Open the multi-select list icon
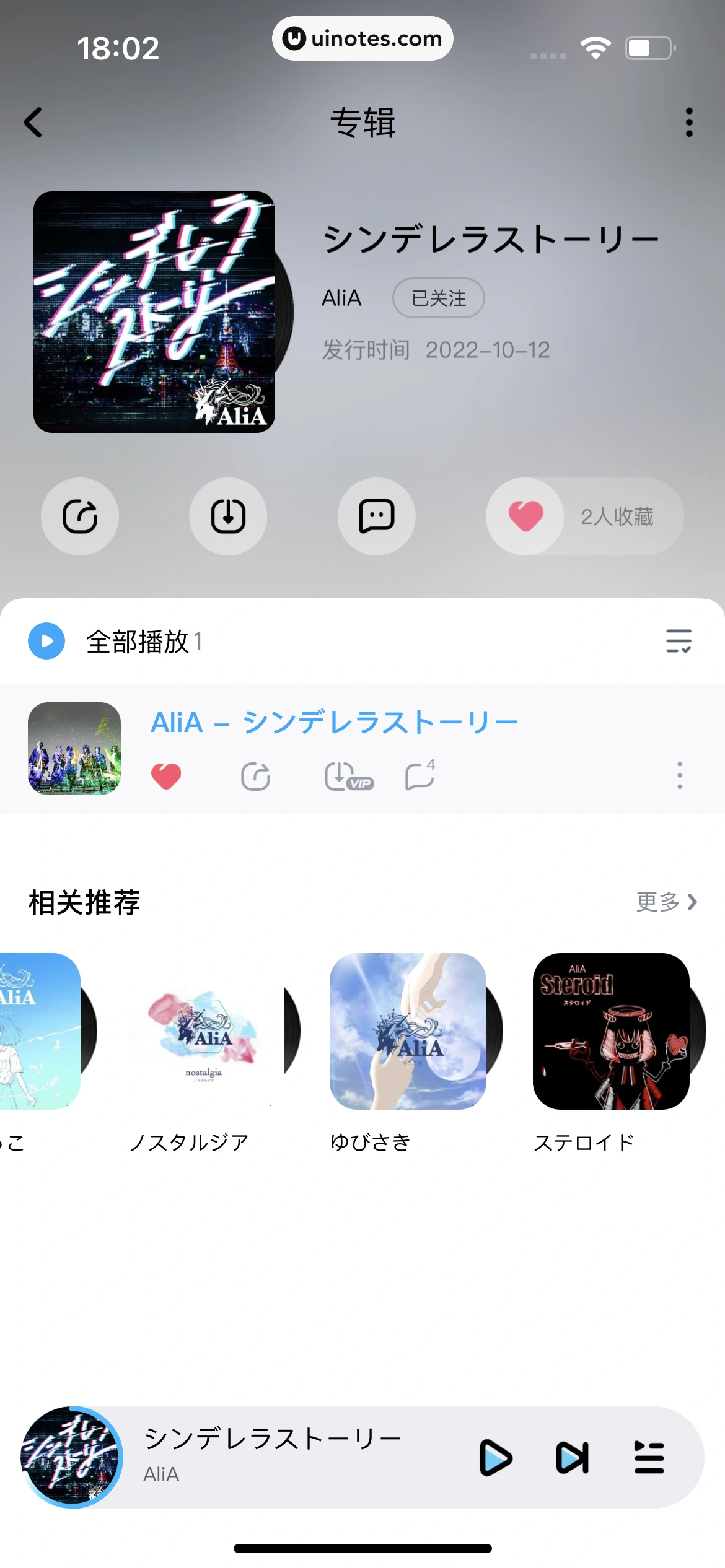 click(679, 641)
